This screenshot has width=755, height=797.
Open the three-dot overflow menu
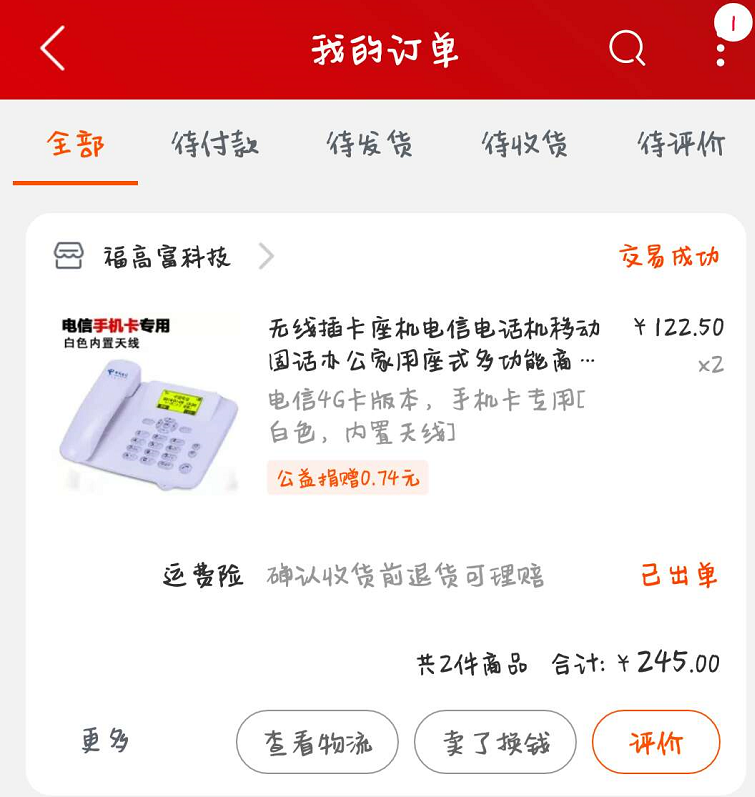[720, 49]
